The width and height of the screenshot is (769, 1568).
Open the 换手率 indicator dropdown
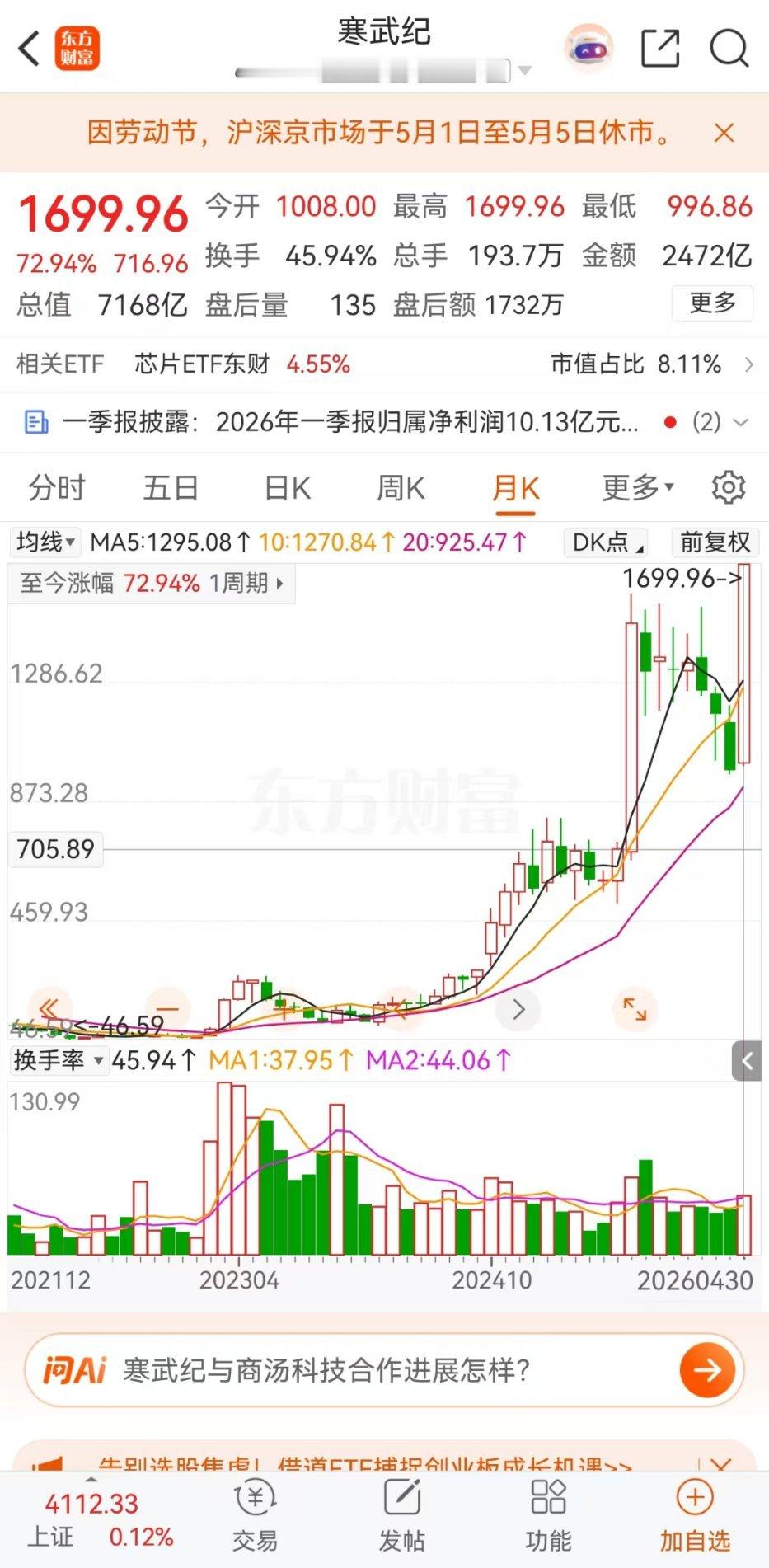(x=58, y=1061)
